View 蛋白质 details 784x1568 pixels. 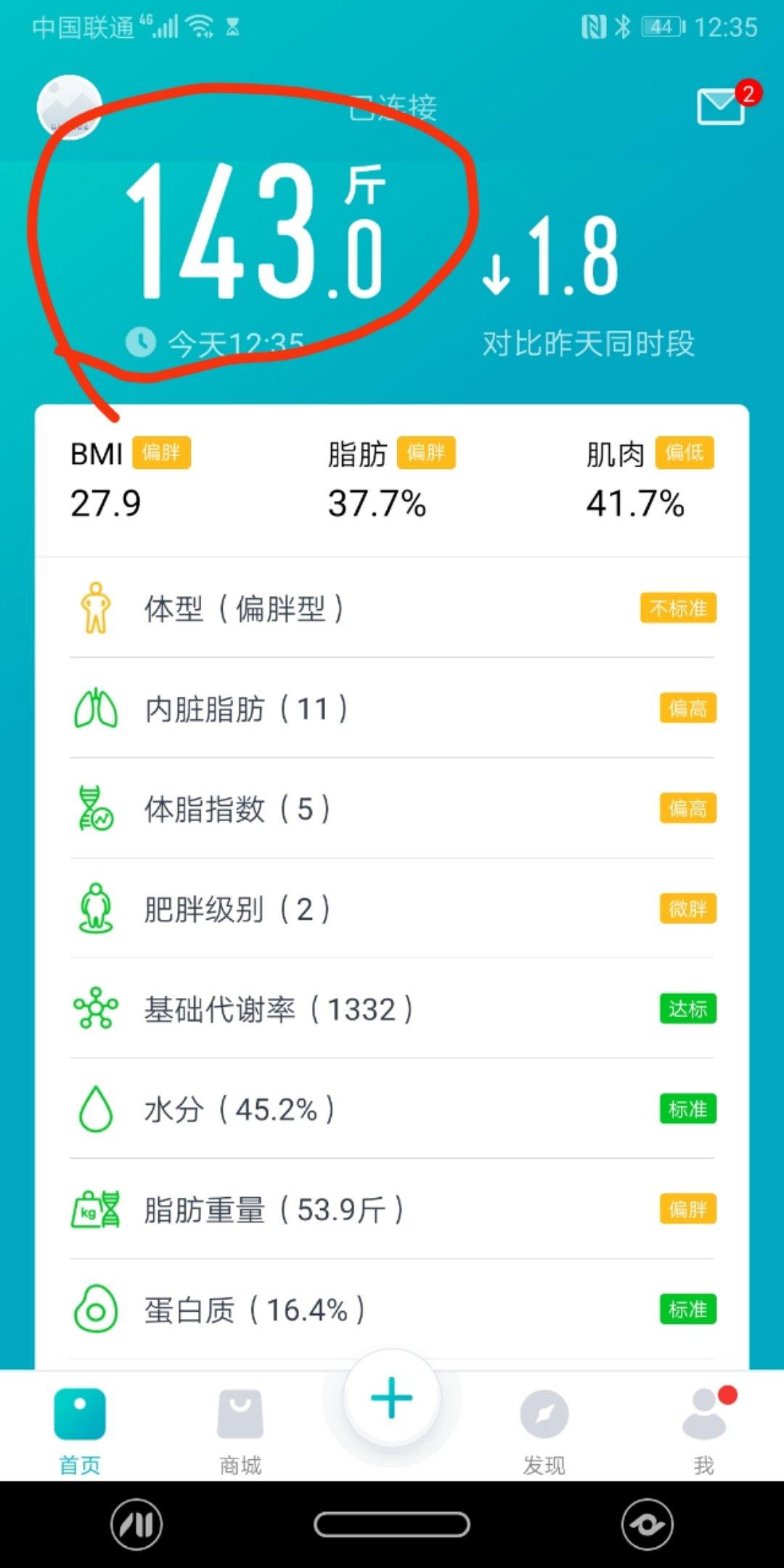392,1310
